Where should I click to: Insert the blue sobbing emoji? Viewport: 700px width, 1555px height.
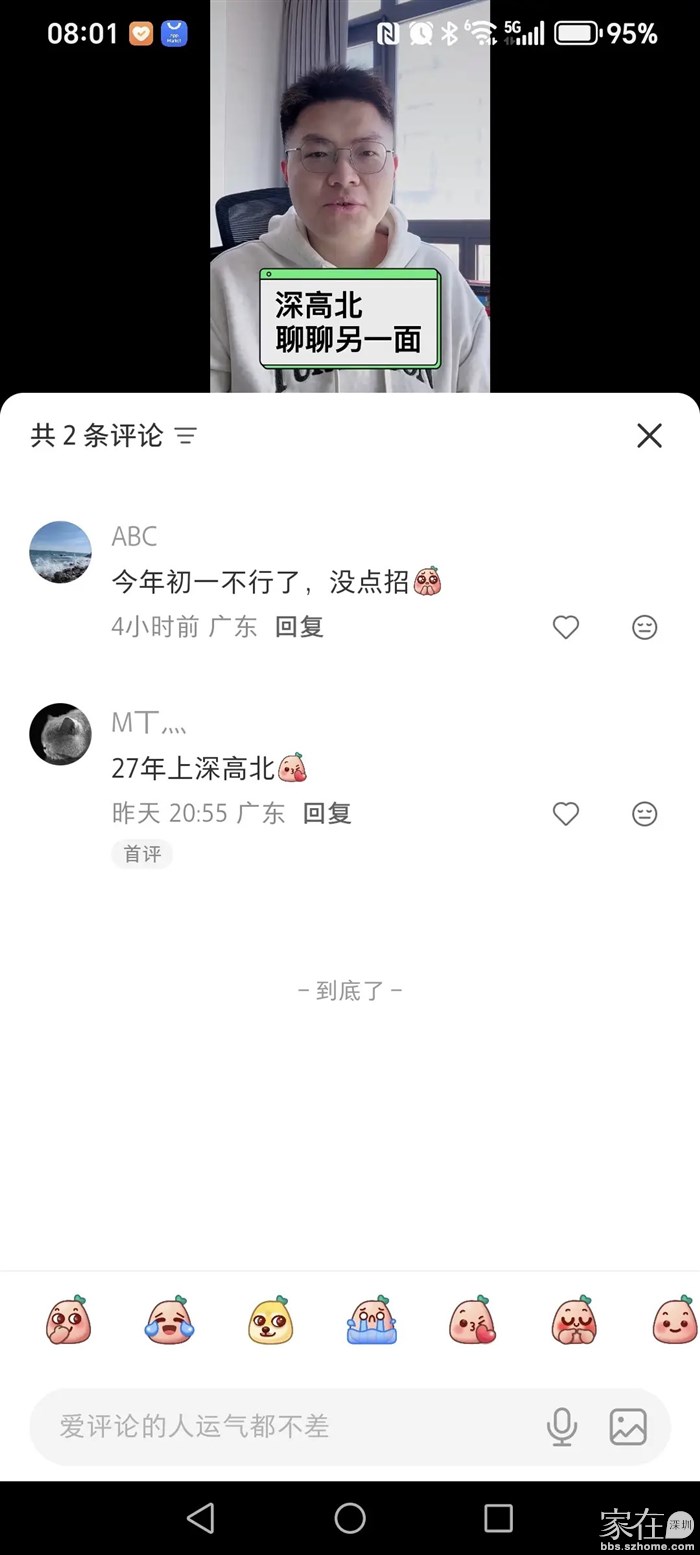[371, 1320]
